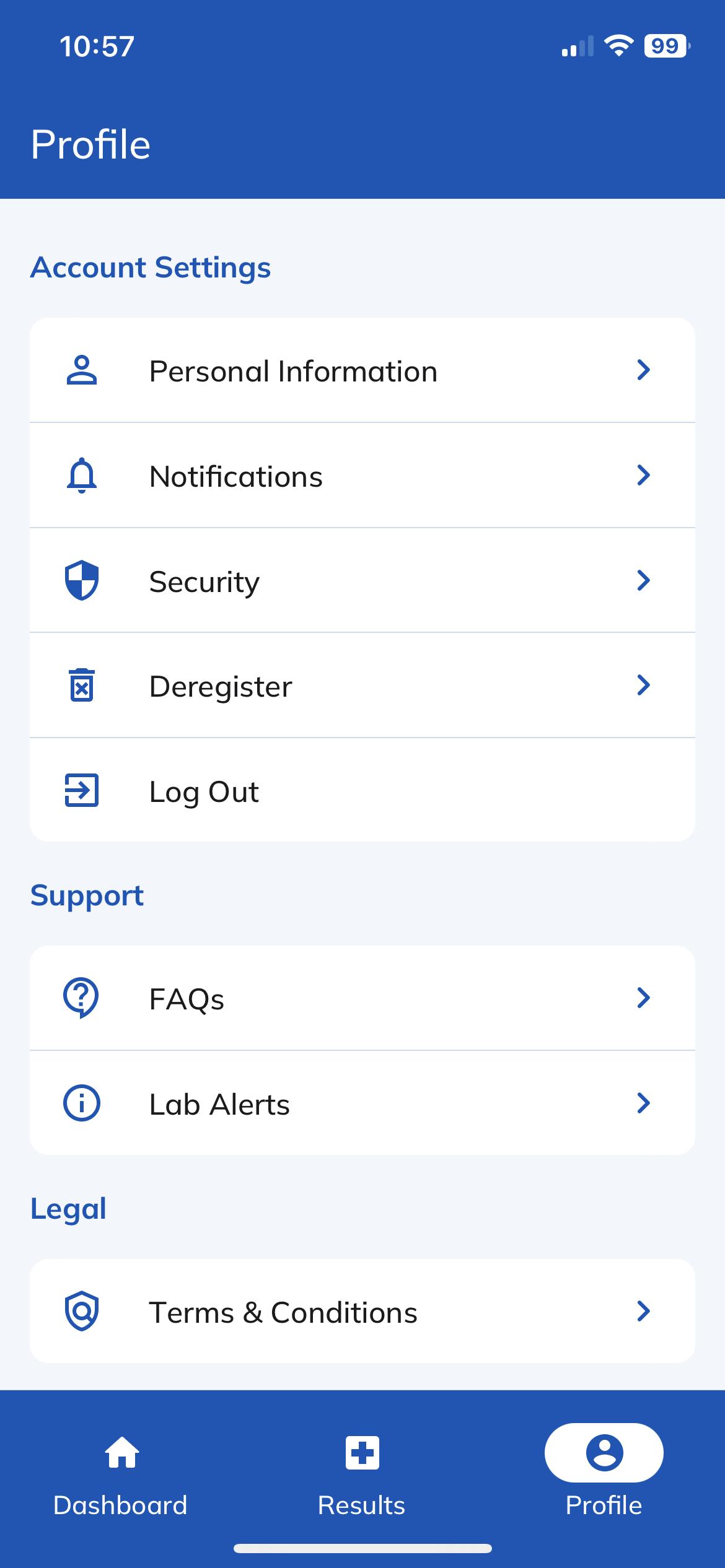Open the Notifications row
Screen dimensions: 725x1568
(x=362, y=476)
